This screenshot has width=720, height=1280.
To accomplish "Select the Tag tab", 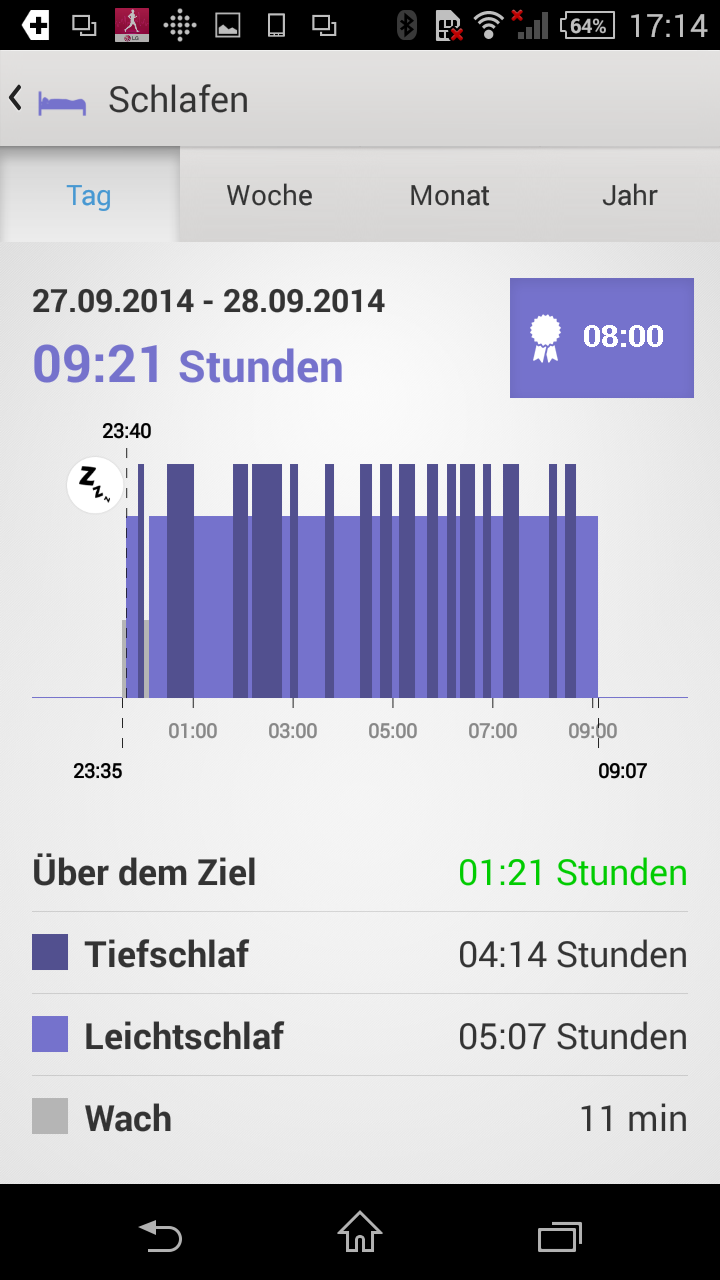I will click(89, 196).
